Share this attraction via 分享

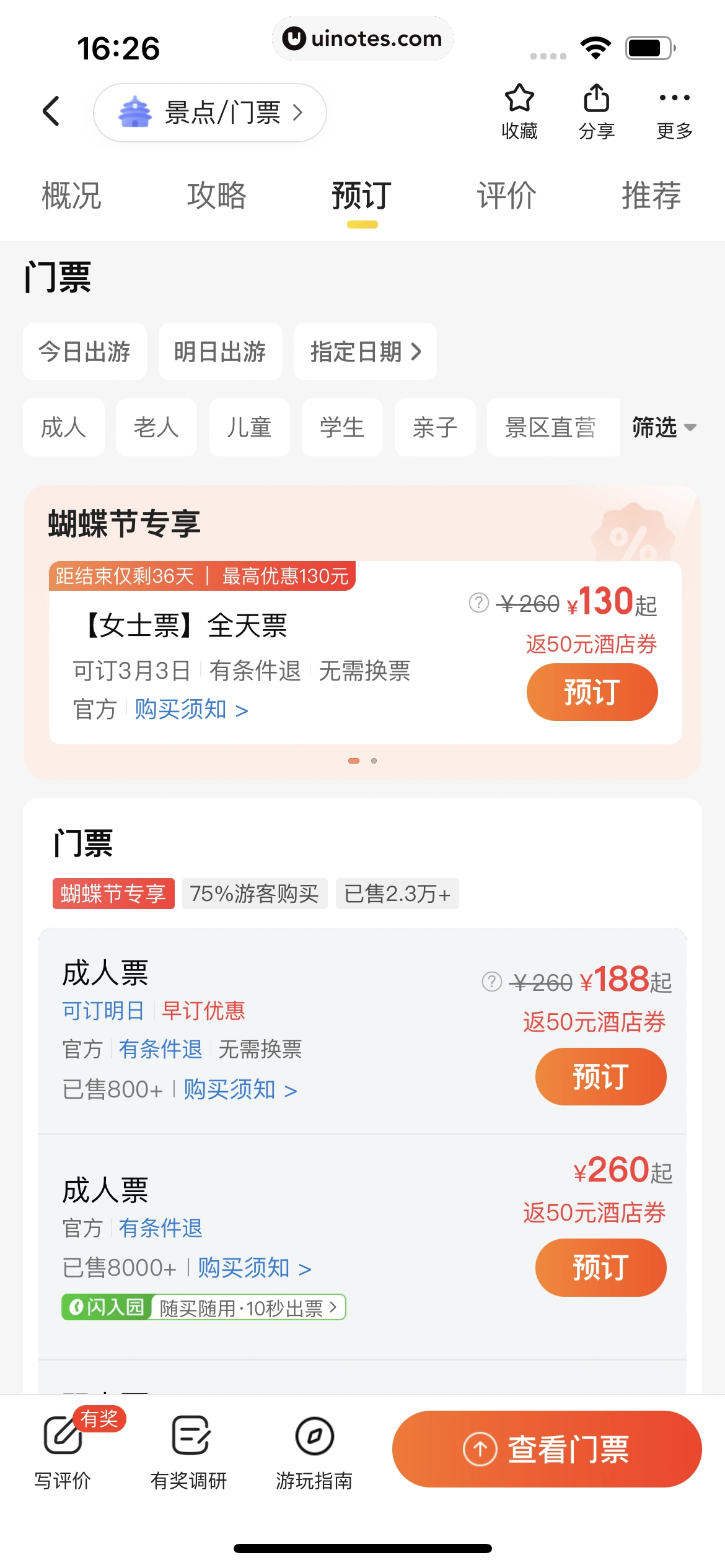point(596,111)
